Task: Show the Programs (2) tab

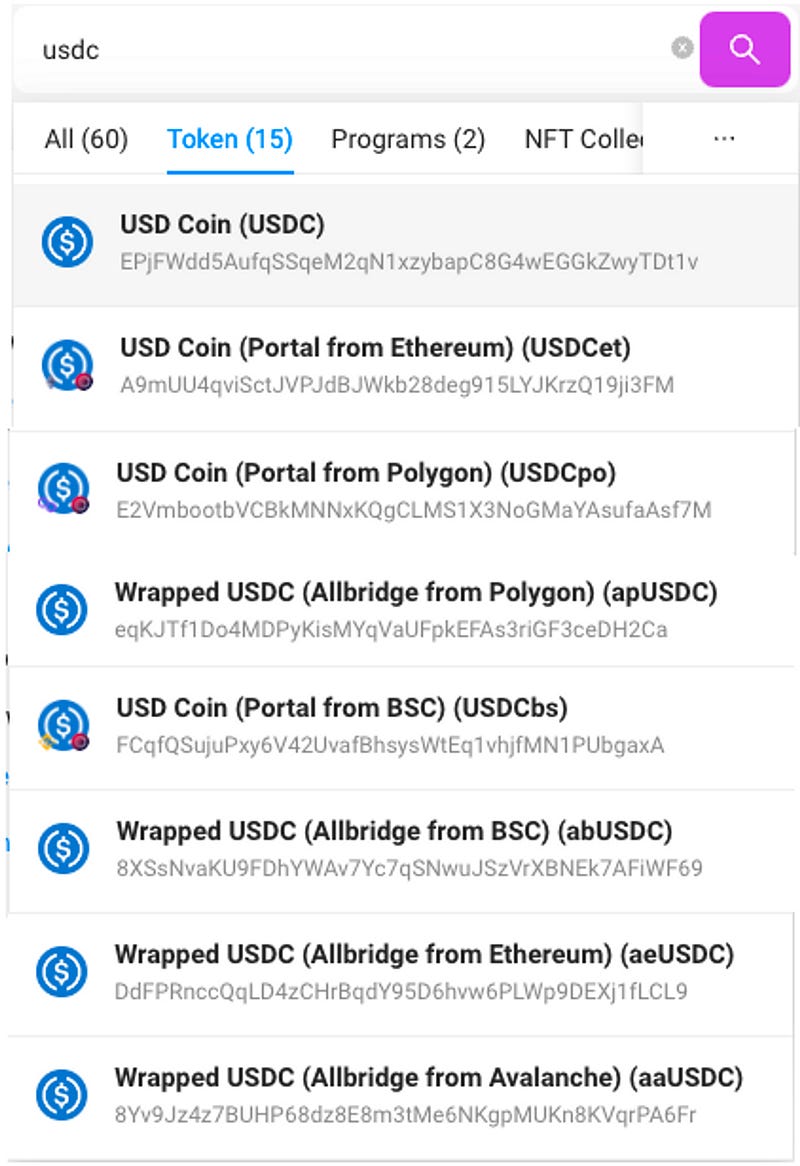Action: click(408, 139)
